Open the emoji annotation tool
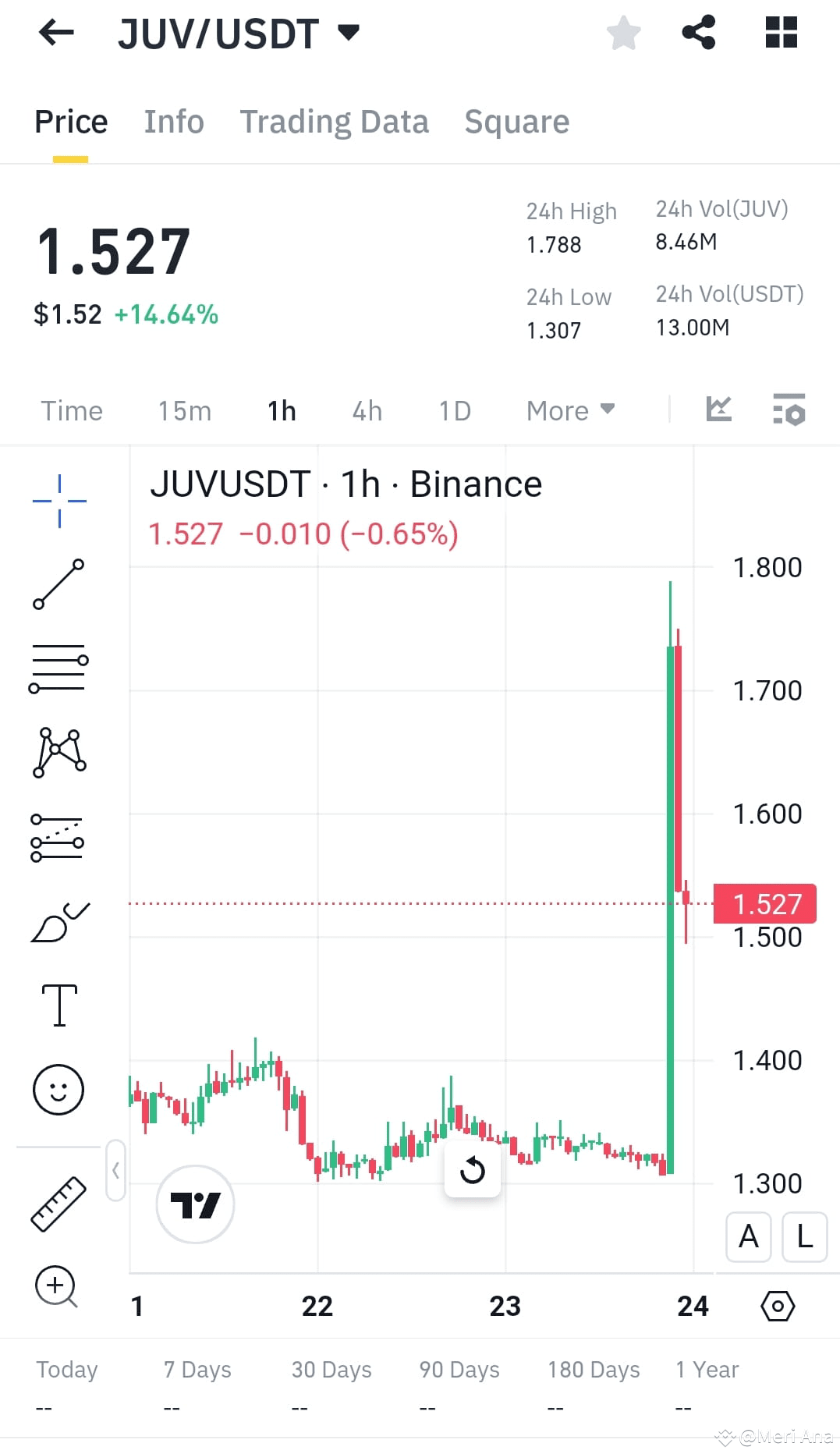The height and width of the screenshot is (1454, 840). (x=58, y=1090)
